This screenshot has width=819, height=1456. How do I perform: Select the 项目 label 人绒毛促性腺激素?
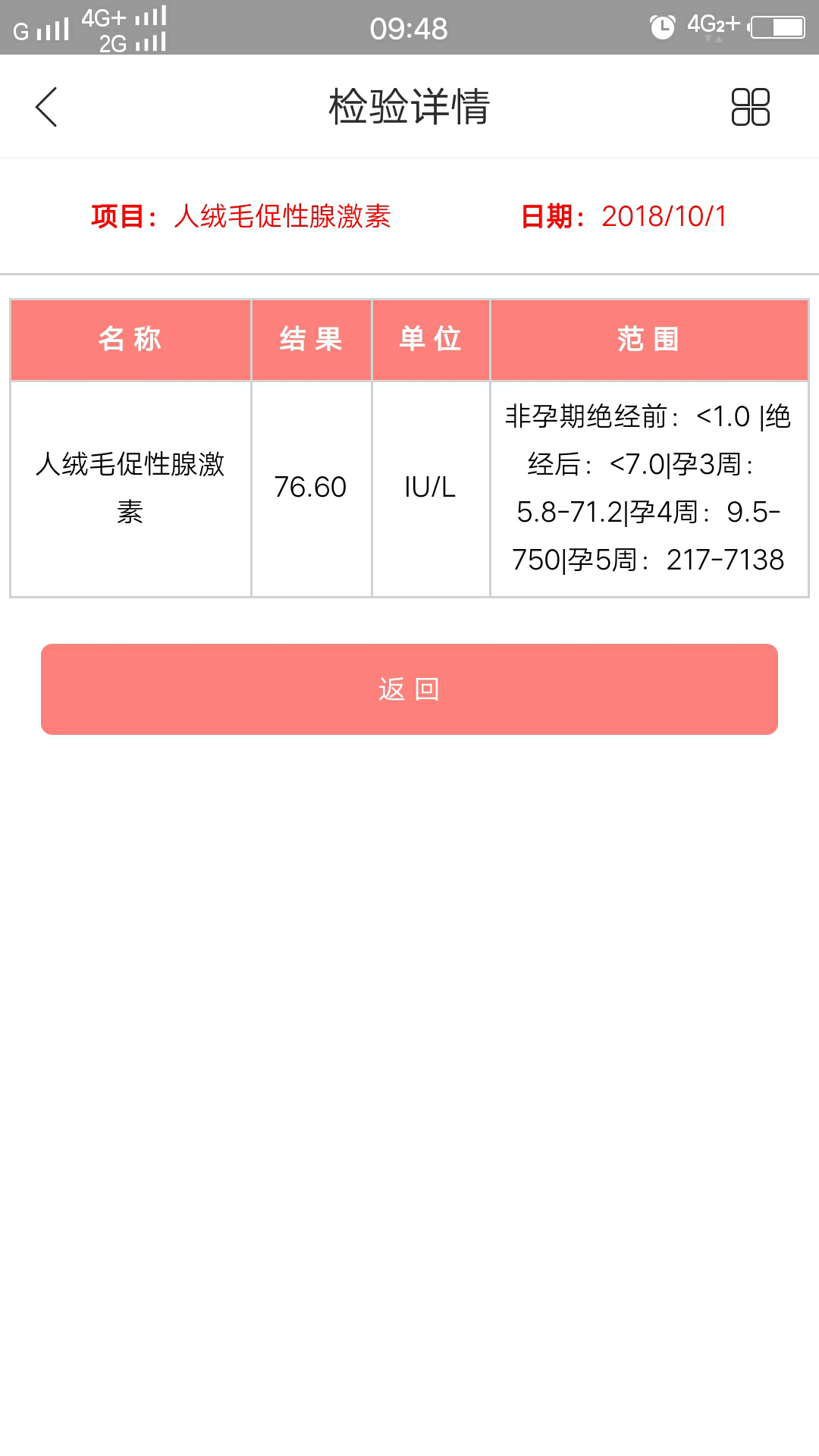pos(284,216)
